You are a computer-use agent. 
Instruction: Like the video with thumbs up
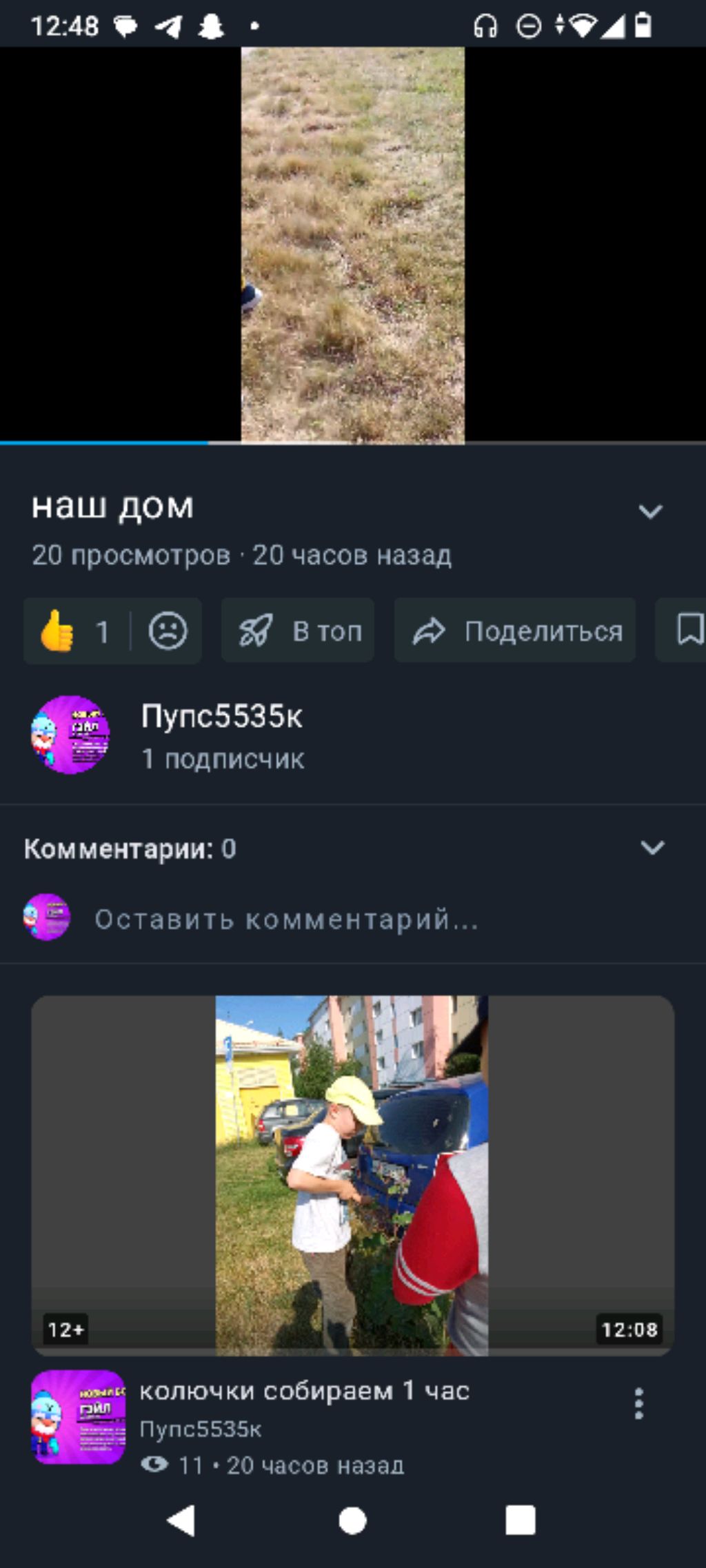click(x=72, y=631)
